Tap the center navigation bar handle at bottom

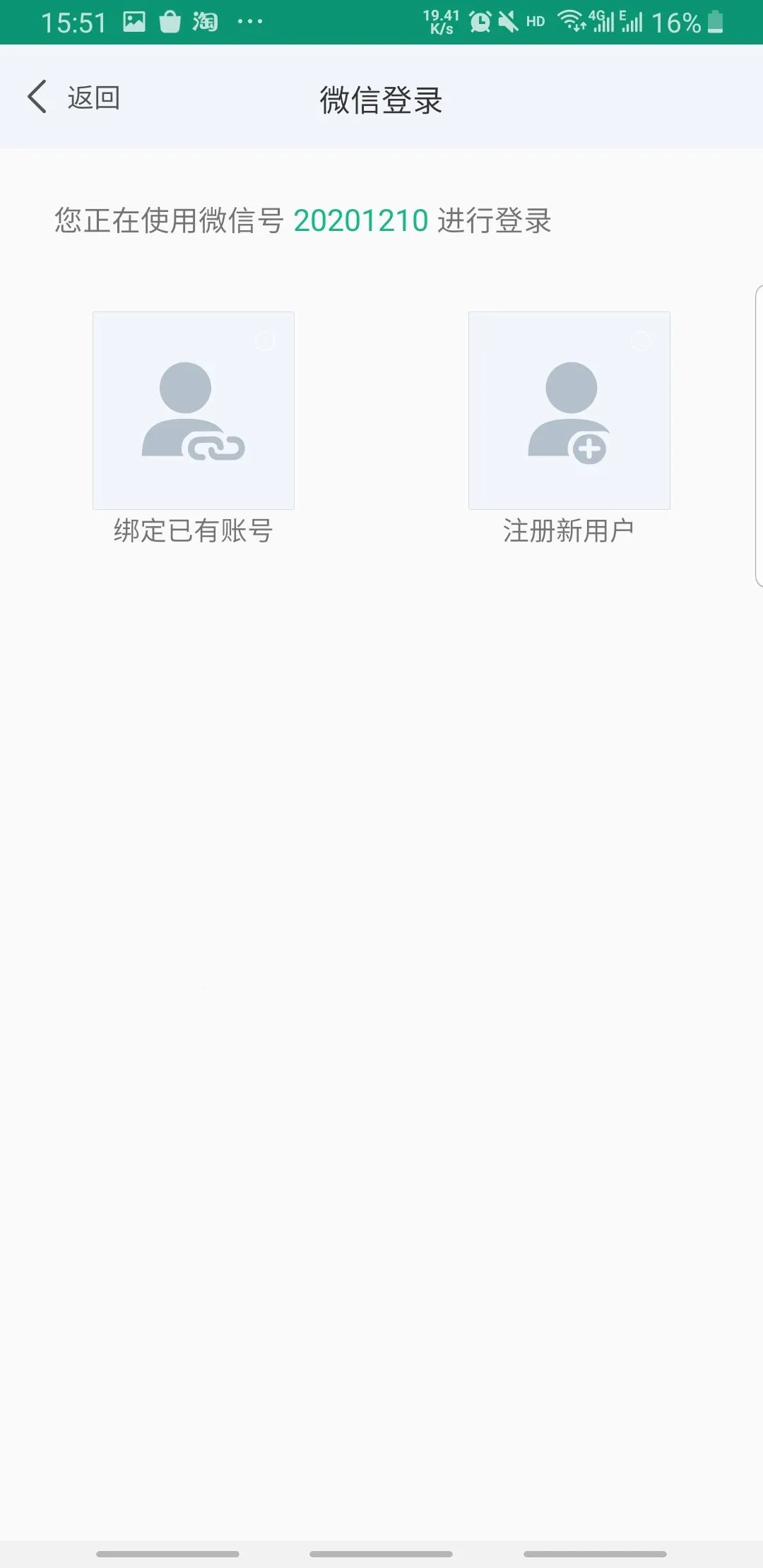(x=381, y=1555)
